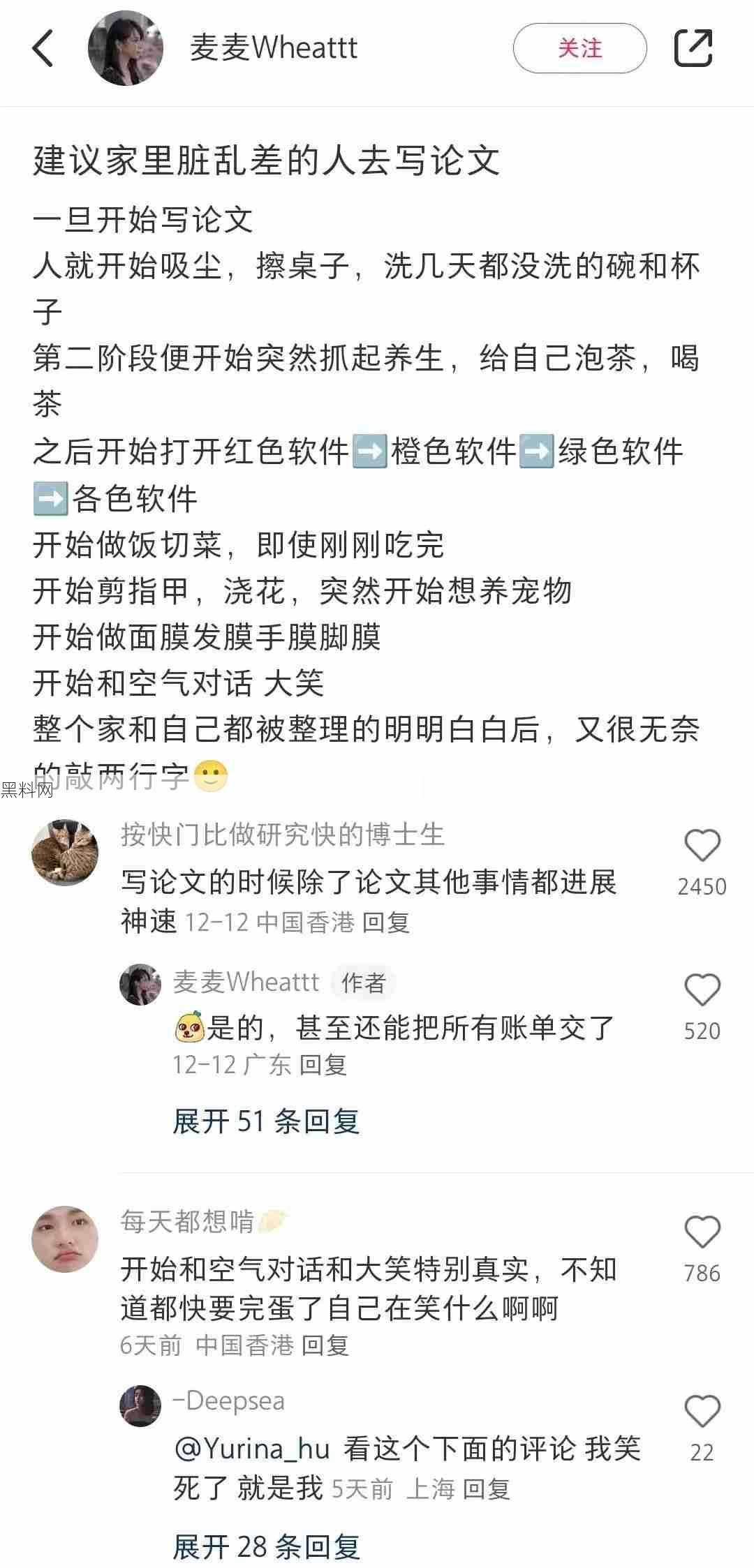Open the cat avatar of 按快门比做研究快的博士生
Viewport: 754px width, 1568px height.
click(x=65, y=852)
